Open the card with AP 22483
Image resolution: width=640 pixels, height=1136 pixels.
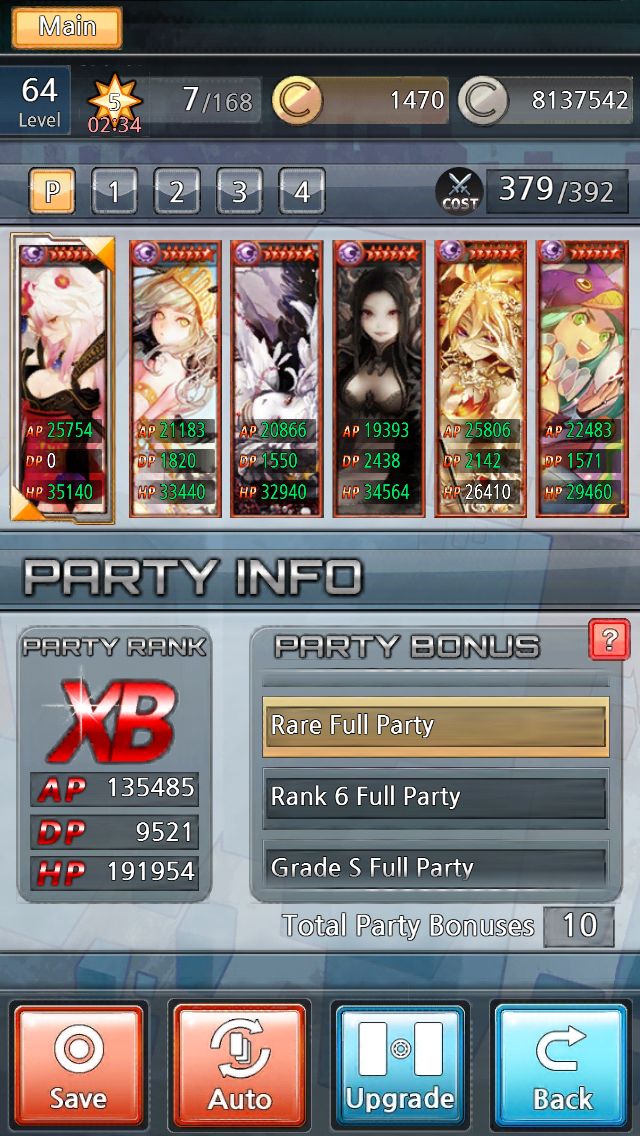point(582,378)
